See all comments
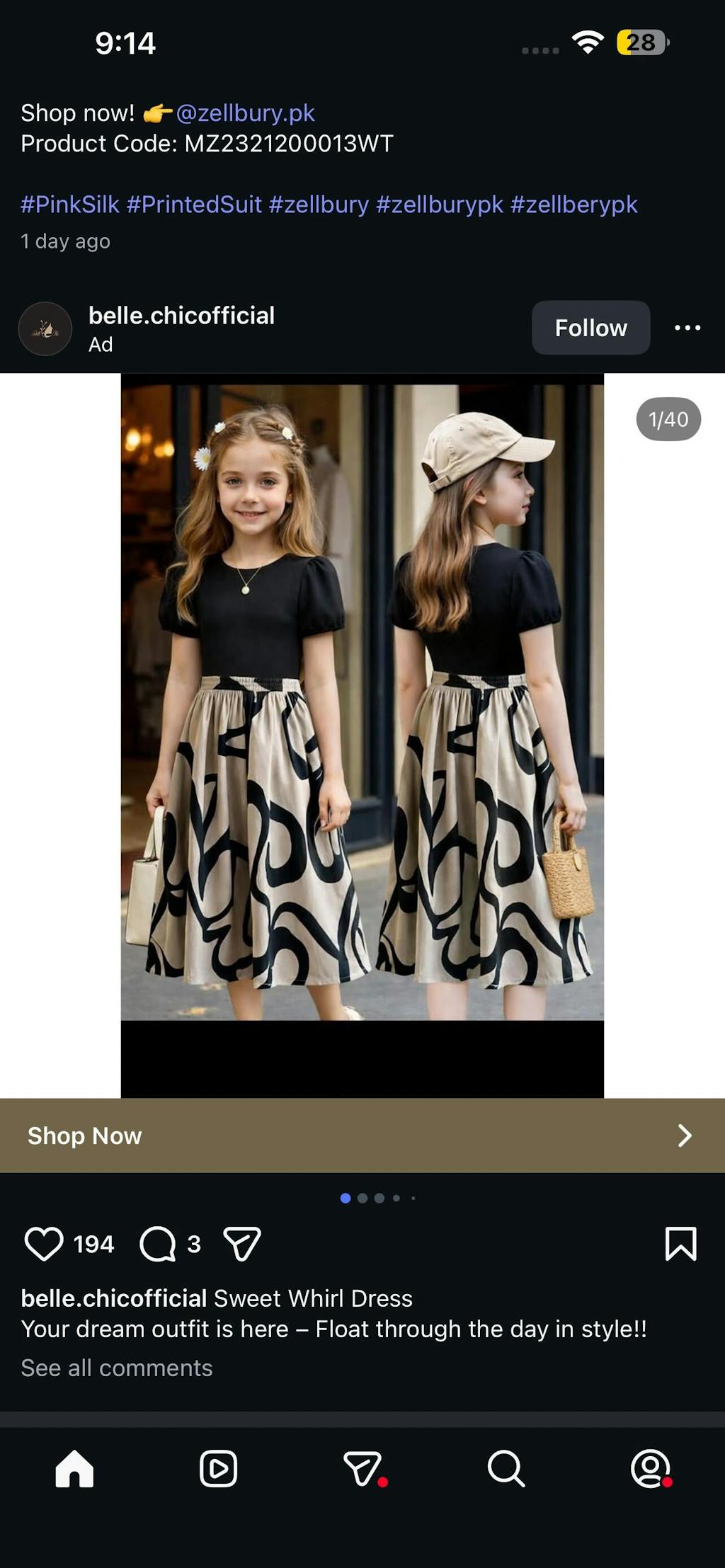This screenshot has height=1568, width=725. (x=117, y=1368)
